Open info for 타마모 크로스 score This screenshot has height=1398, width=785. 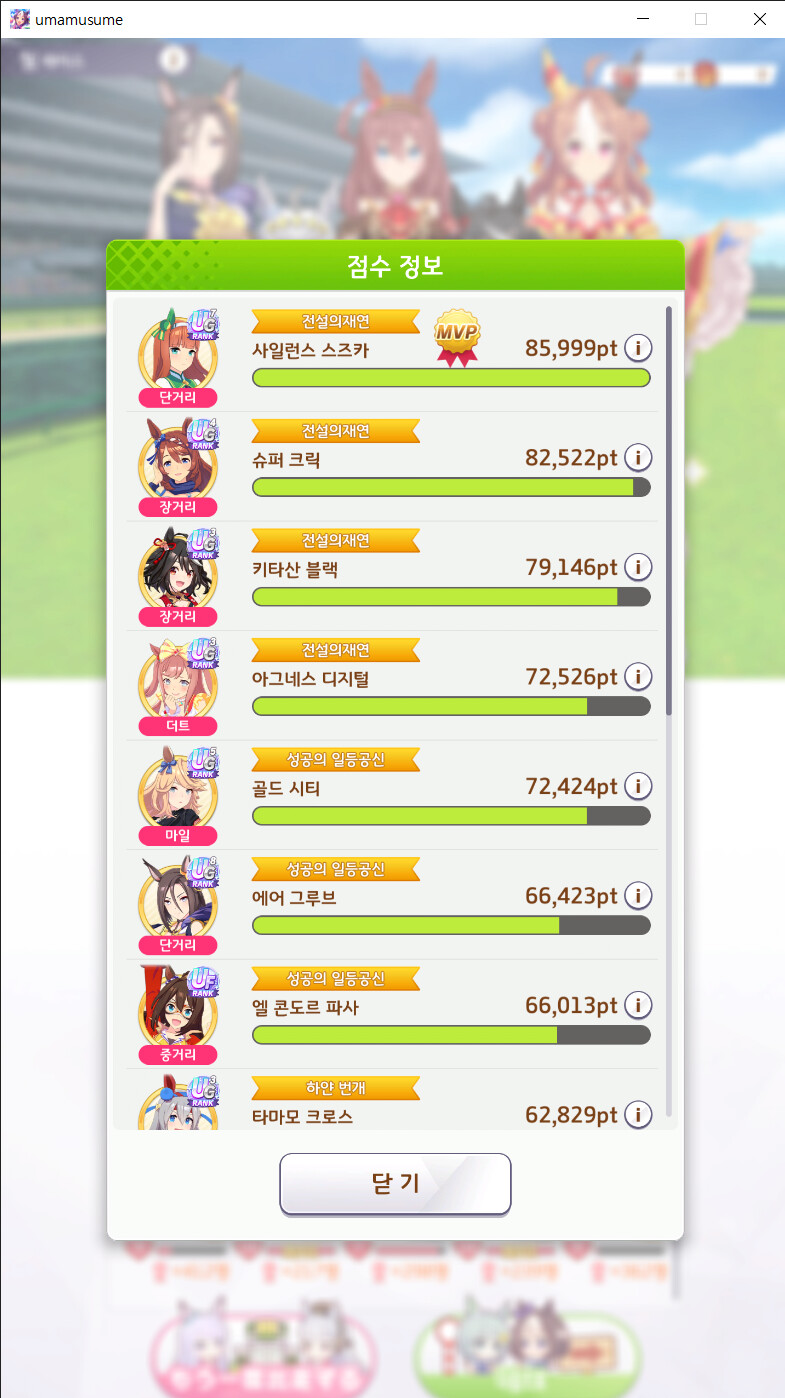click(638, 1114)
